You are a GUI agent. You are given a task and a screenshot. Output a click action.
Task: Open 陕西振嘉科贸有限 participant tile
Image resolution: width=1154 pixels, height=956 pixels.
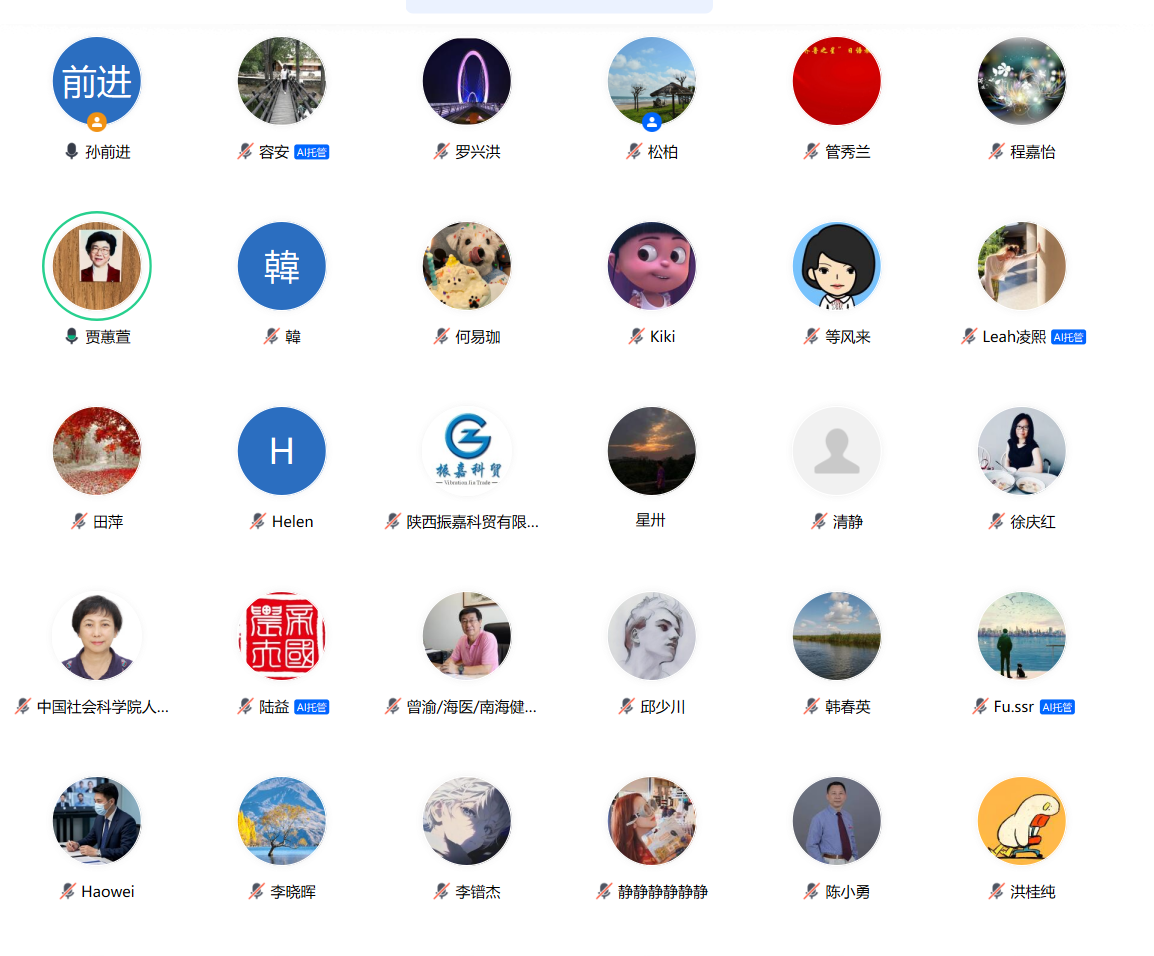[467, 451]
